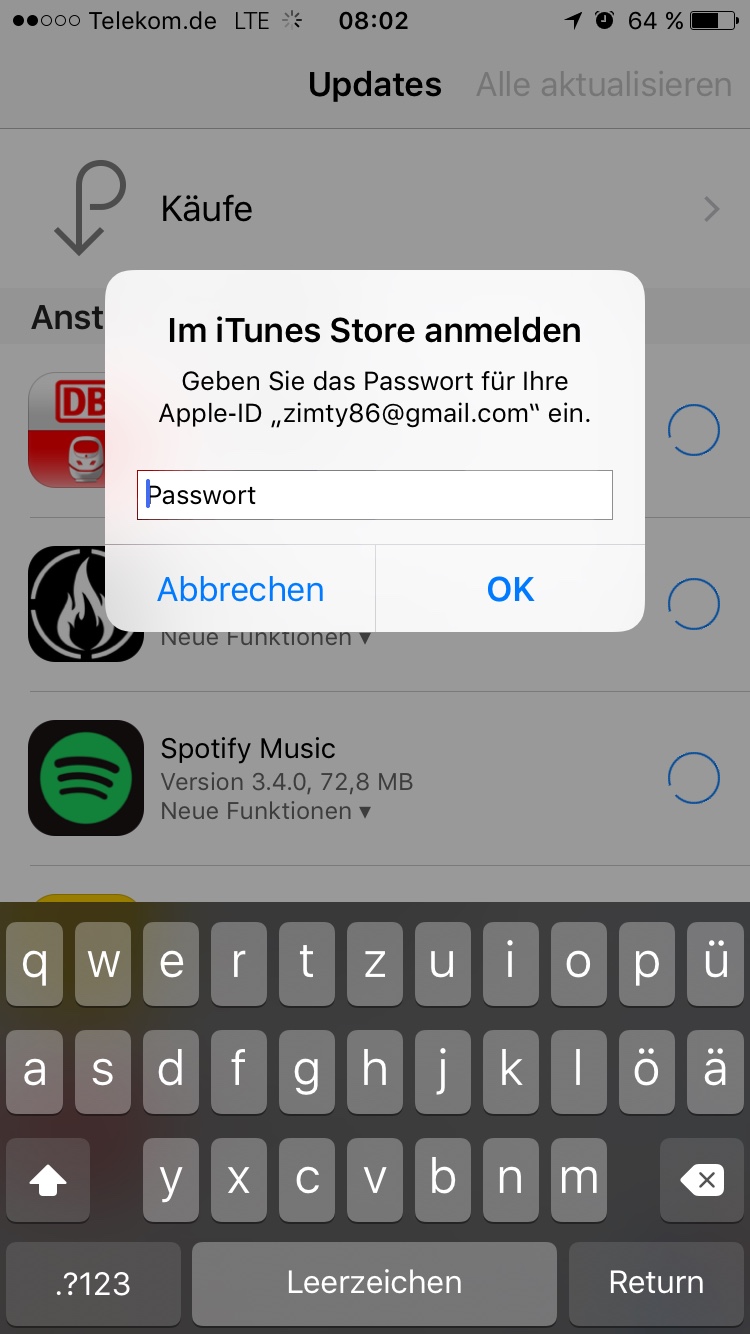Stop the Spotify Music download circle
Image resolution: width=750 pixels, height=1334 pixels.
[693, 778]
